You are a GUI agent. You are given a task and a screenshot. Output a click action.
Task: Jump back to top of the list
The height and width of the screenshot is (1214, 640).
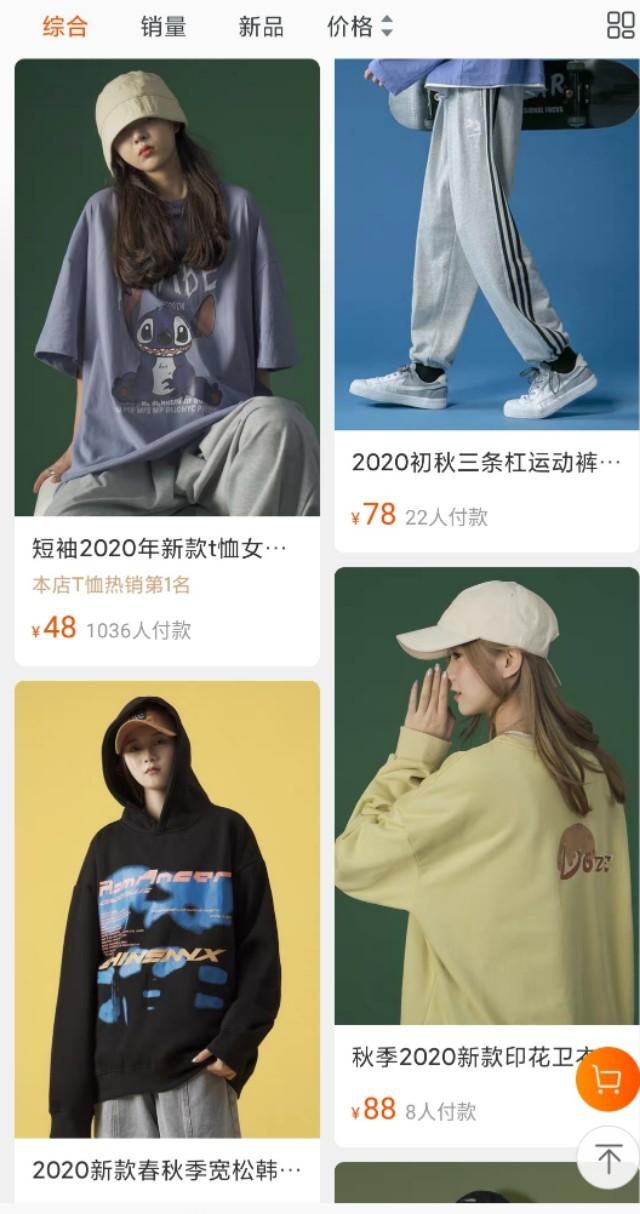(x=608, y=1158)
